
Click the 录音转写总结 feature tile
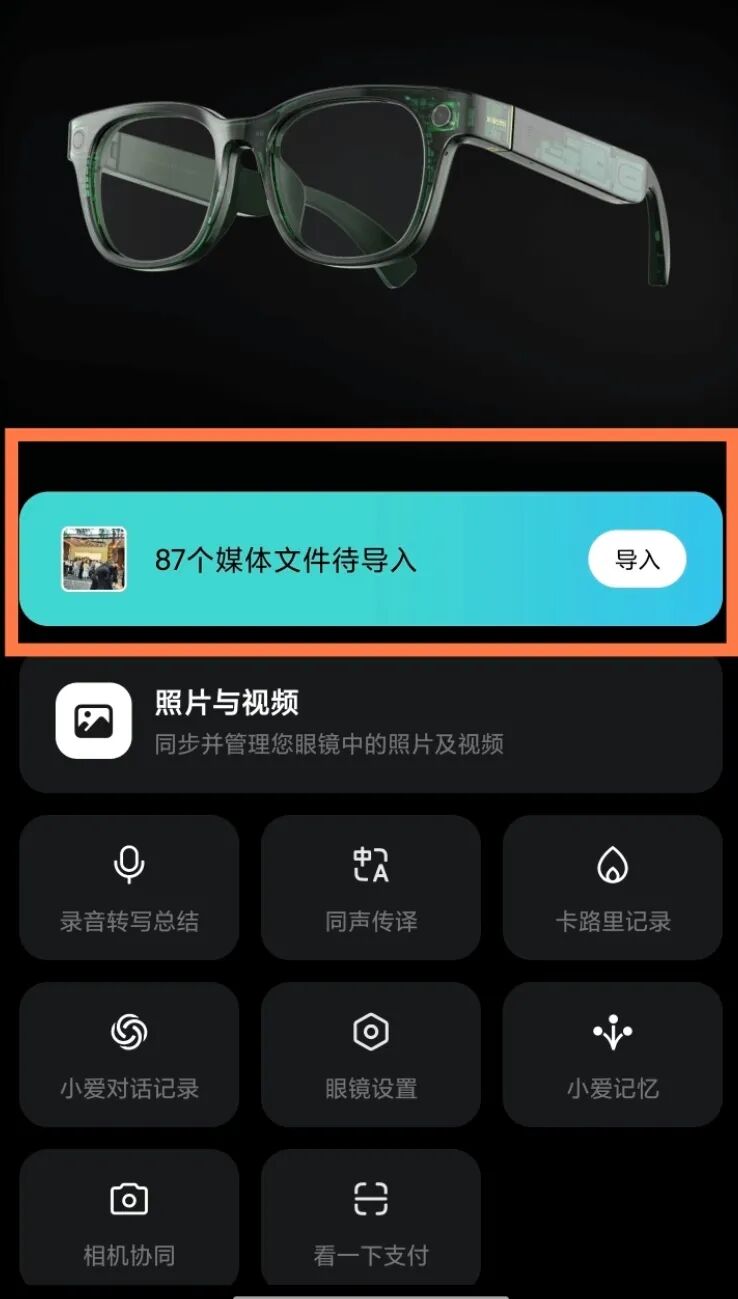pyautogui.click(x=128, y=888)
